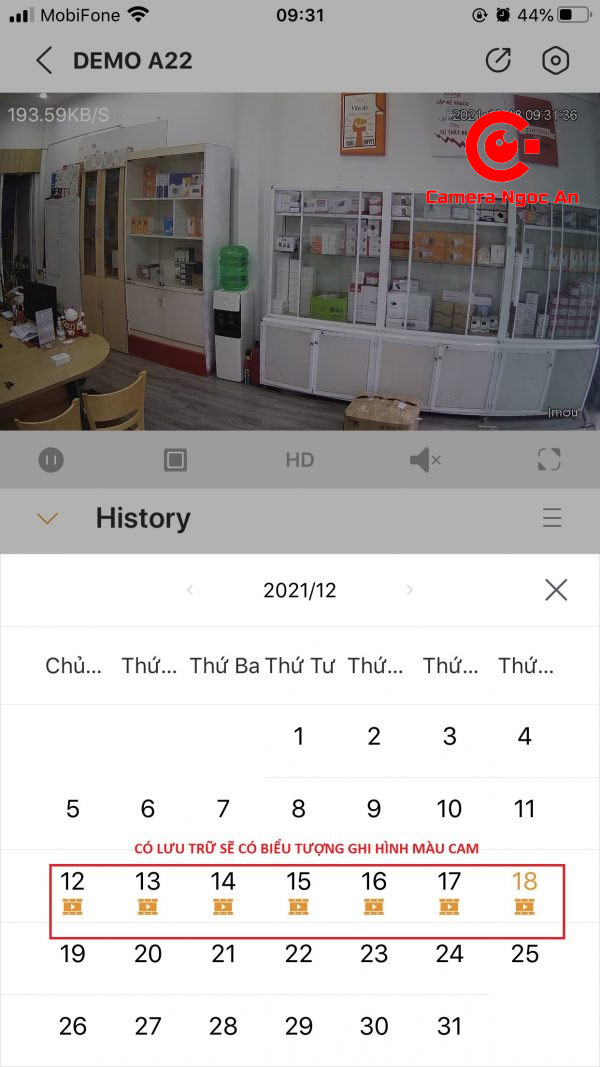Image resolution: width=600 pixels, height=1067 pixels.
Task: Go back from DEMO A22
Action: pyautogui.click(x=43, y=61)
